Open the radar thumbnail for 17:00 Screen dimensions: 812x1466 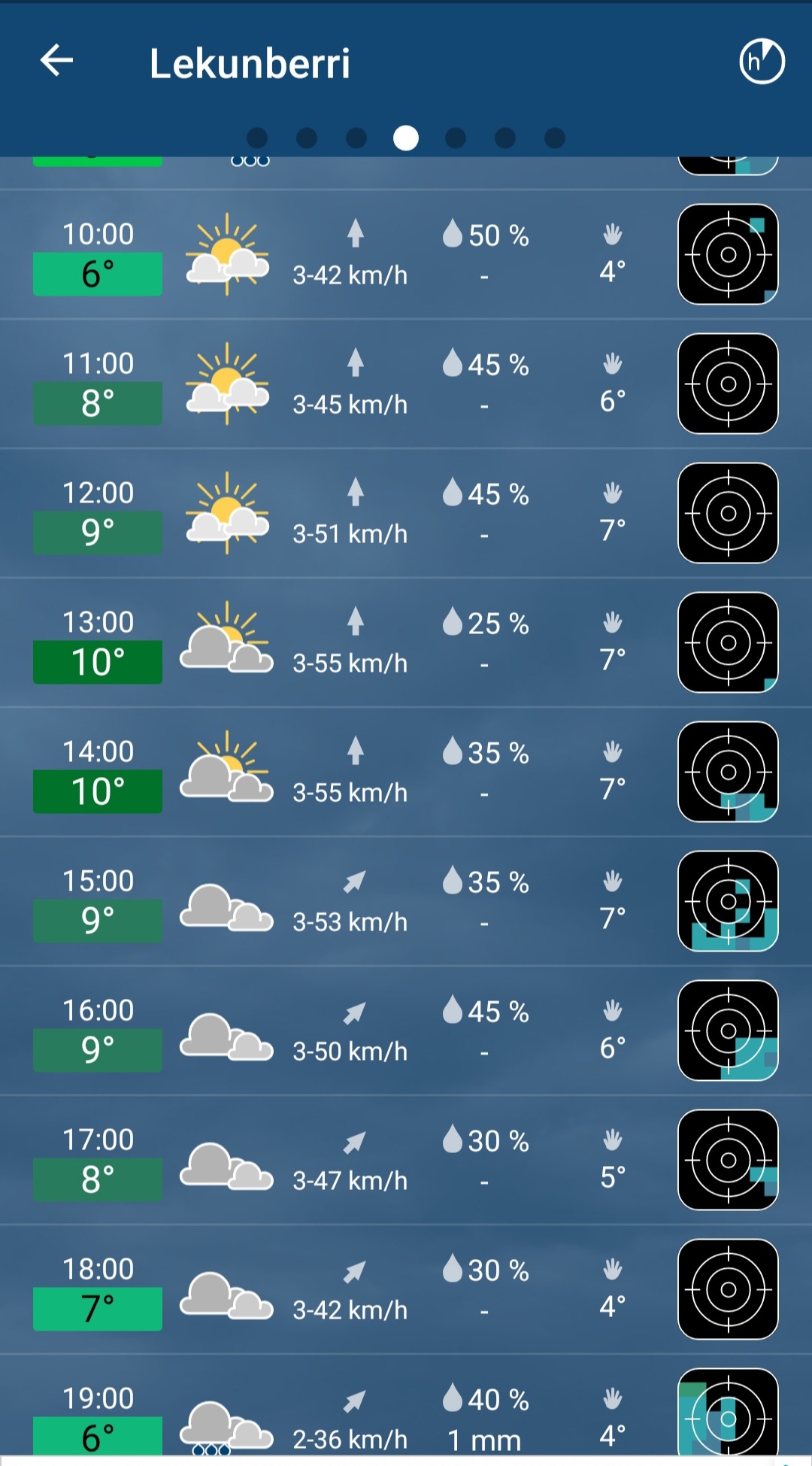pyautogui.click(x=728, y=1160)
